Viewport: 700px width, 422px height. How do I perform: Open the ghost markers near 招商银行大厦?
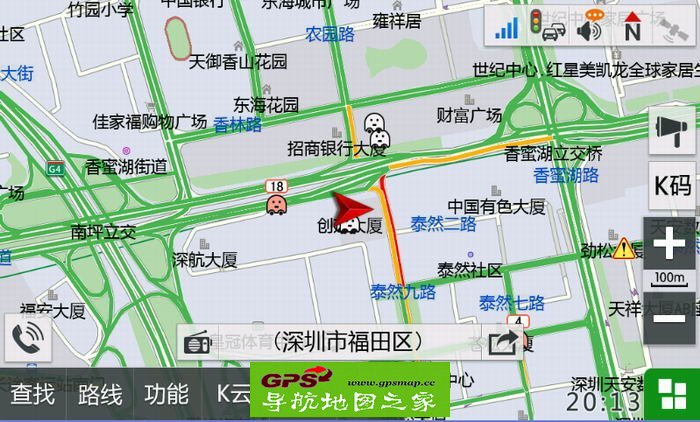tap(377, 130)
